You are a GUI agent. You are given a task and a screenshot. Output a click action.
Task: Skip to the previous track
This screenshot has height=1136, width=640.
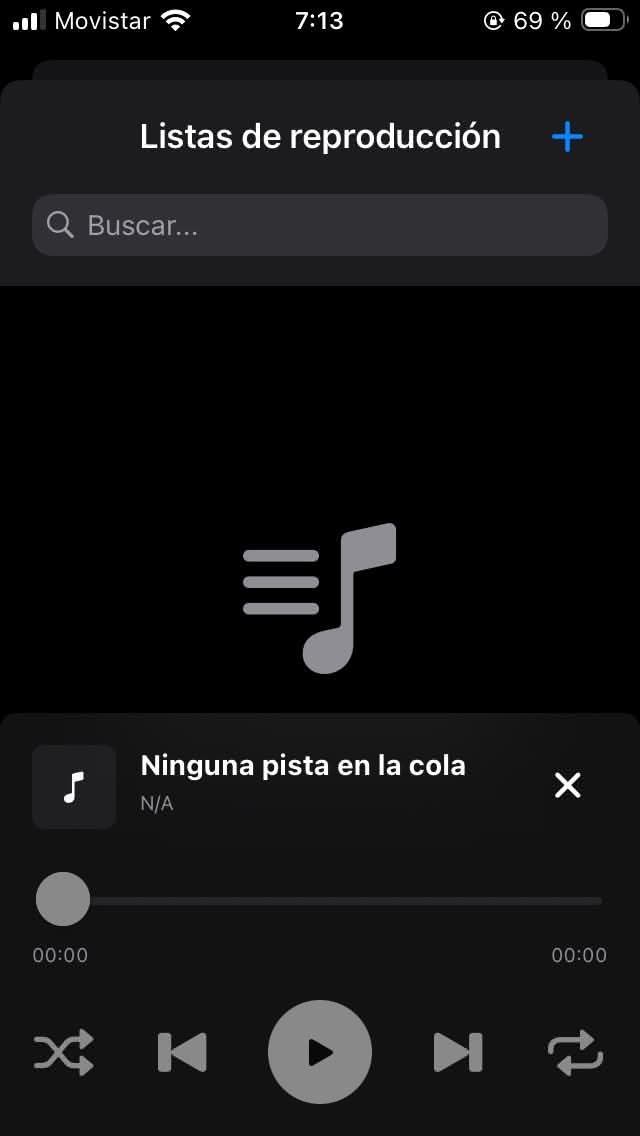(182, 1052)
